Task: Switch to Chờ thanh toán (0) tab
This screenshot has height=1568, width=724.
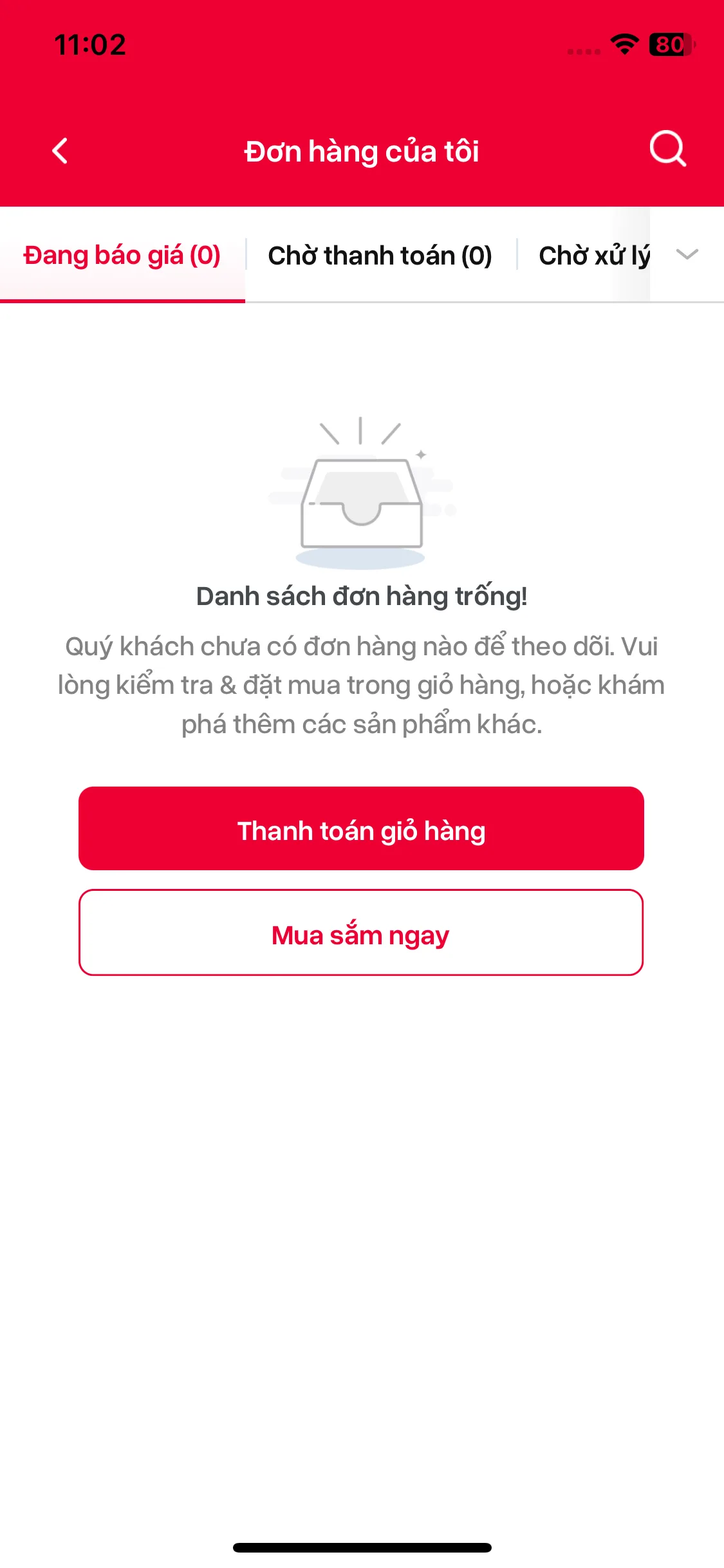Action: [380, 256]
